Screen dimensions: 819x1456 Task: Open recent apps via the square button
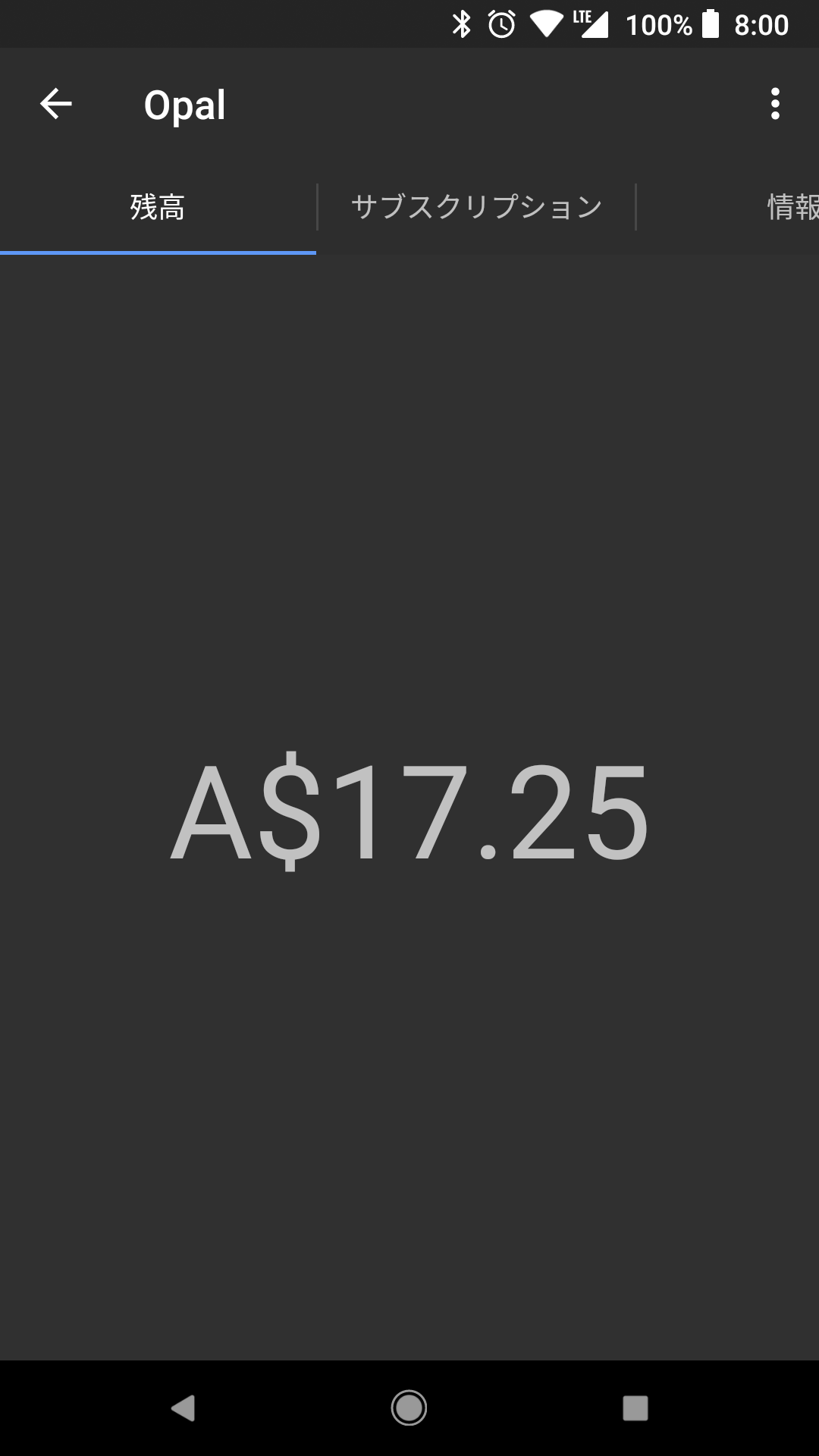635,1408
